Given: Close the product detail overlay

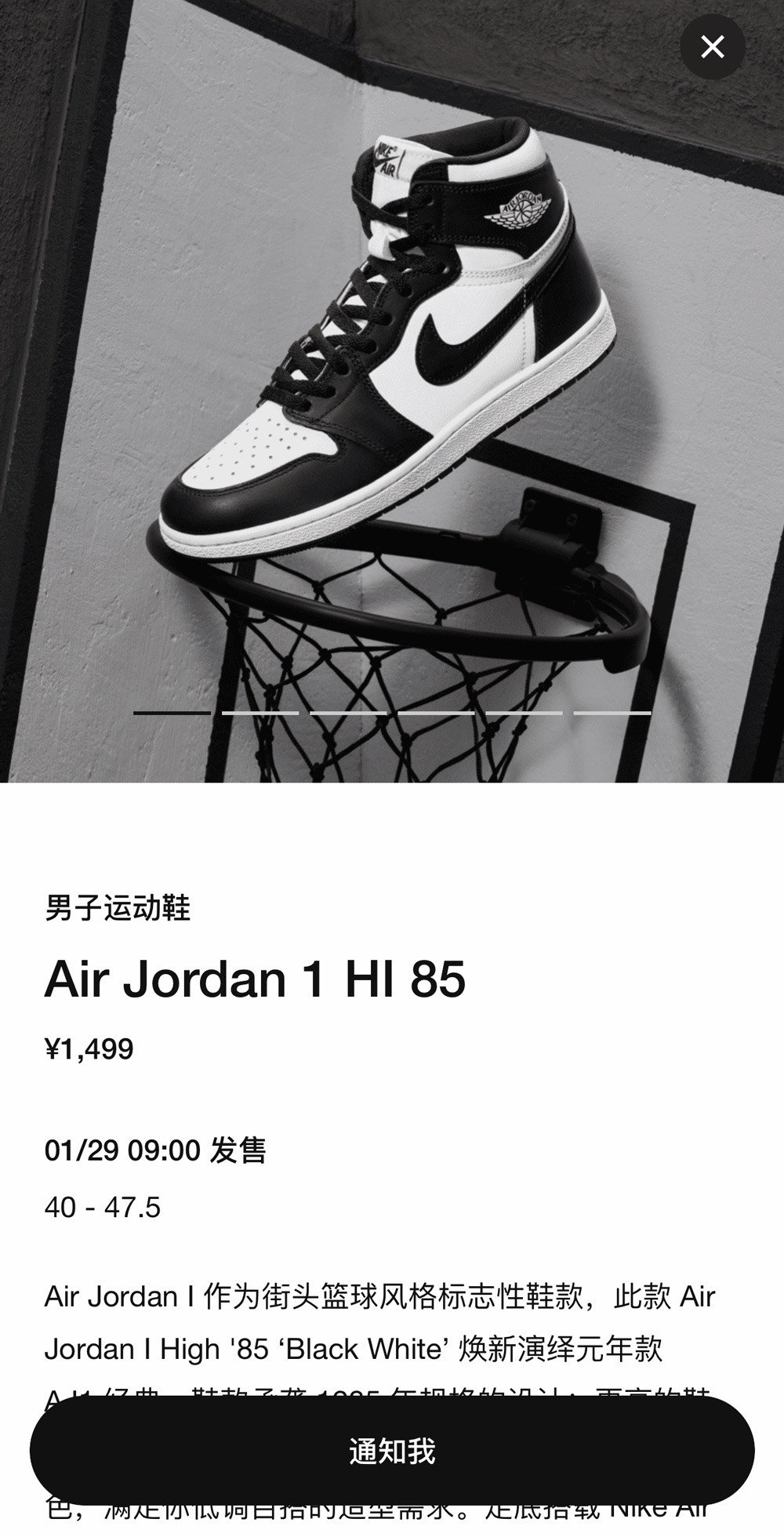Looking at the screenshot, I should pyautogui.click(x=713, y=47).
